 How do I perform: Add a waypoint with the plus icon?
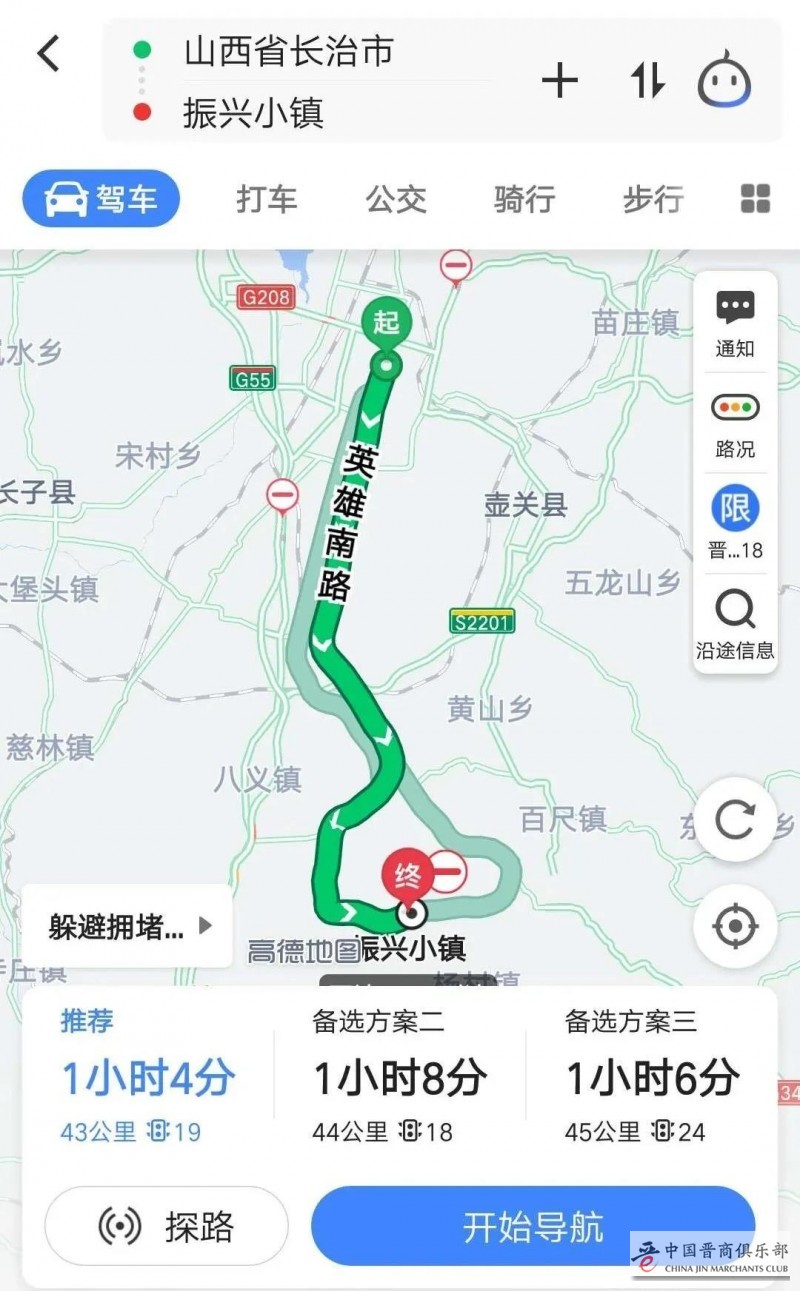pyautogui.click(x=559, y=81)
